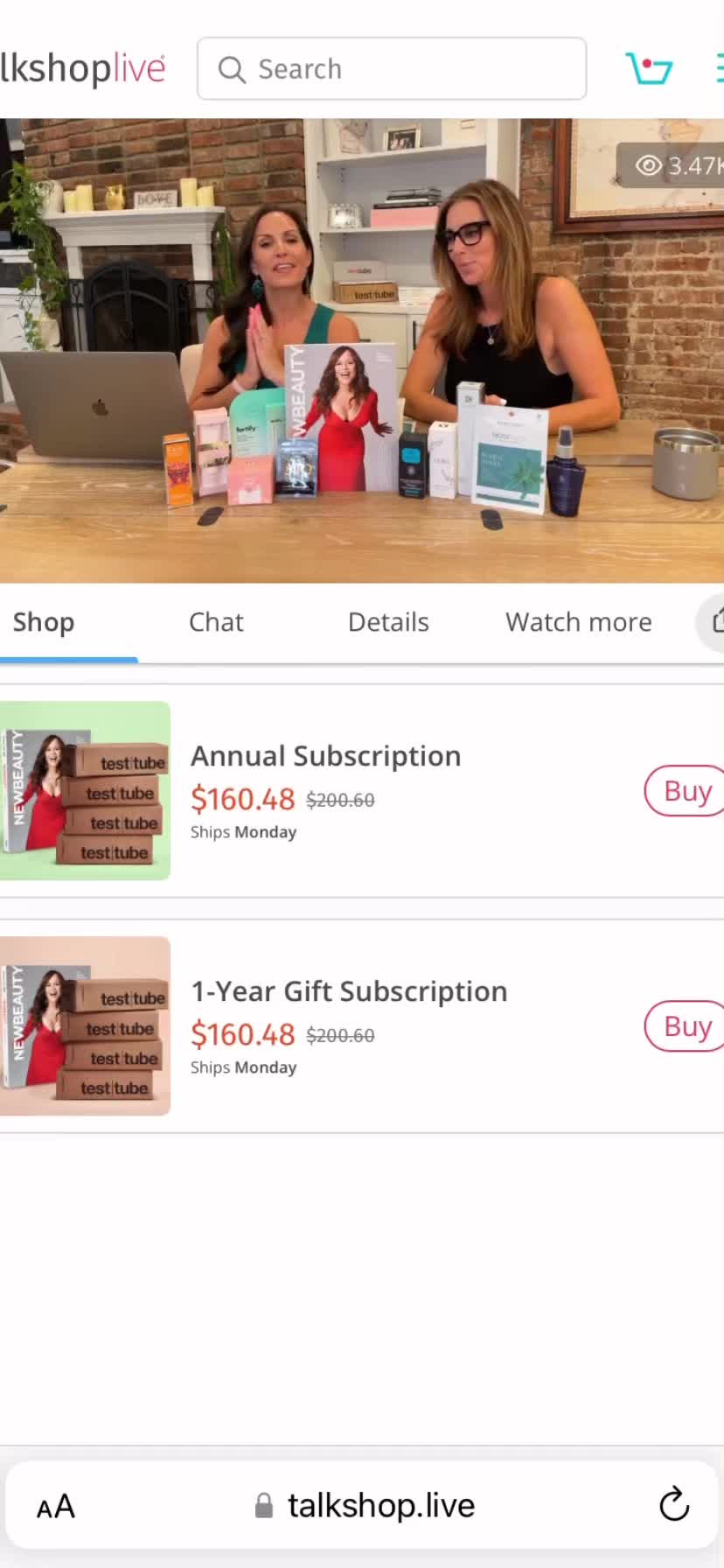Select the Shop tab

[44, 622]
